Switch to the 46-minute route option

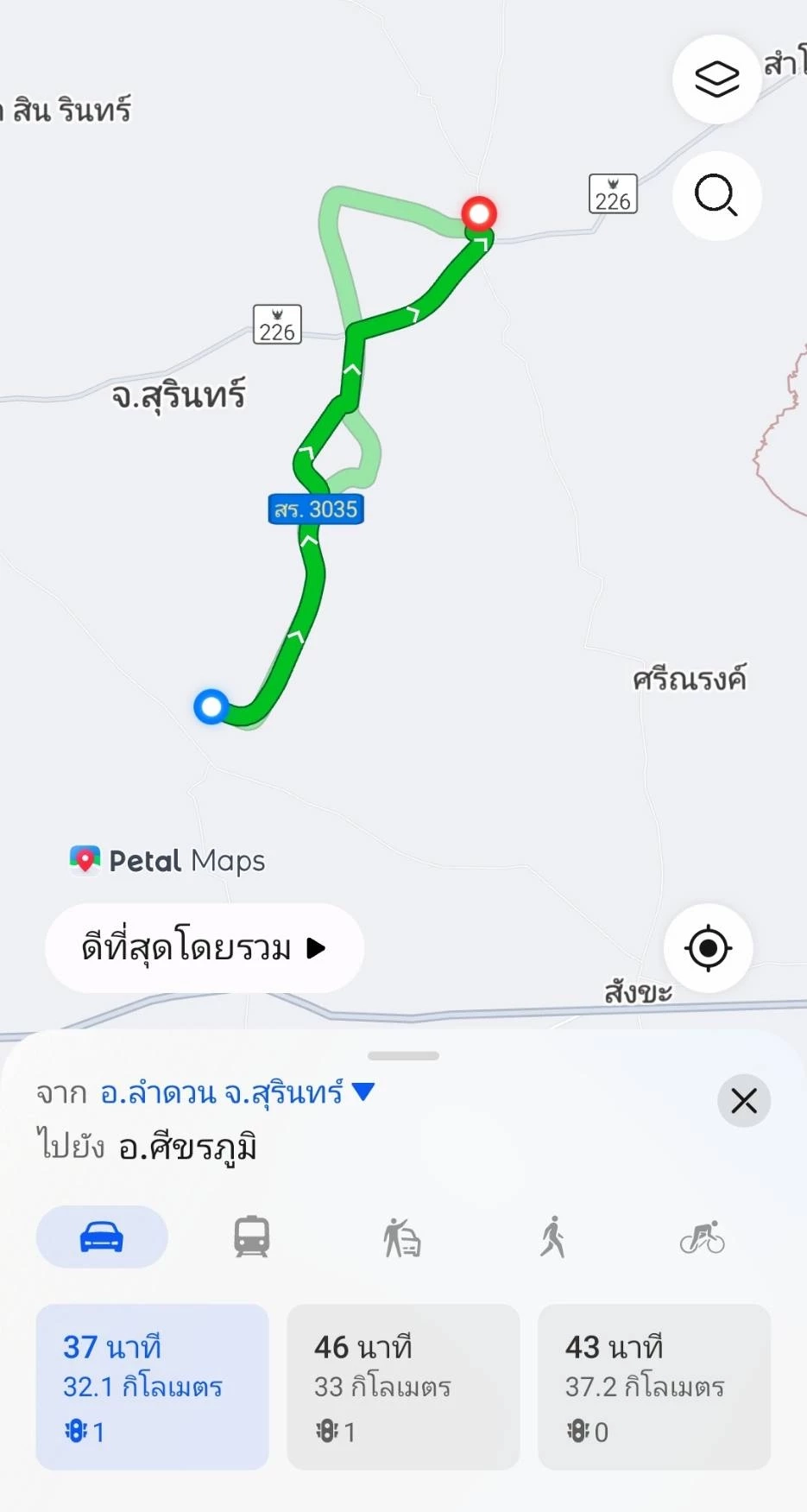coord(402,1388)
